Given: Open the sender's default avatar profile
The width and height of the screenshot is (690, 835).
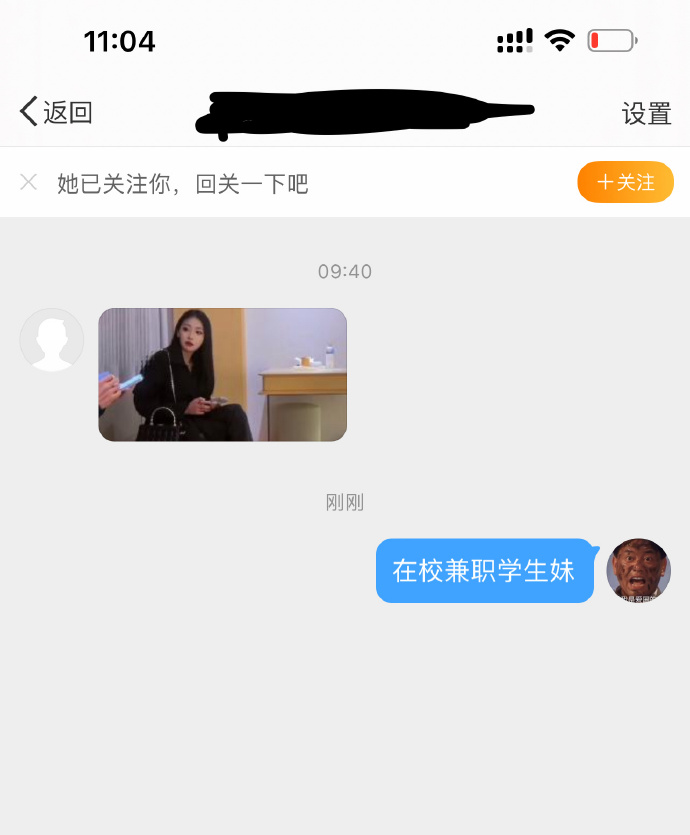Looking at the screenshot, I should tap(52, 340).
